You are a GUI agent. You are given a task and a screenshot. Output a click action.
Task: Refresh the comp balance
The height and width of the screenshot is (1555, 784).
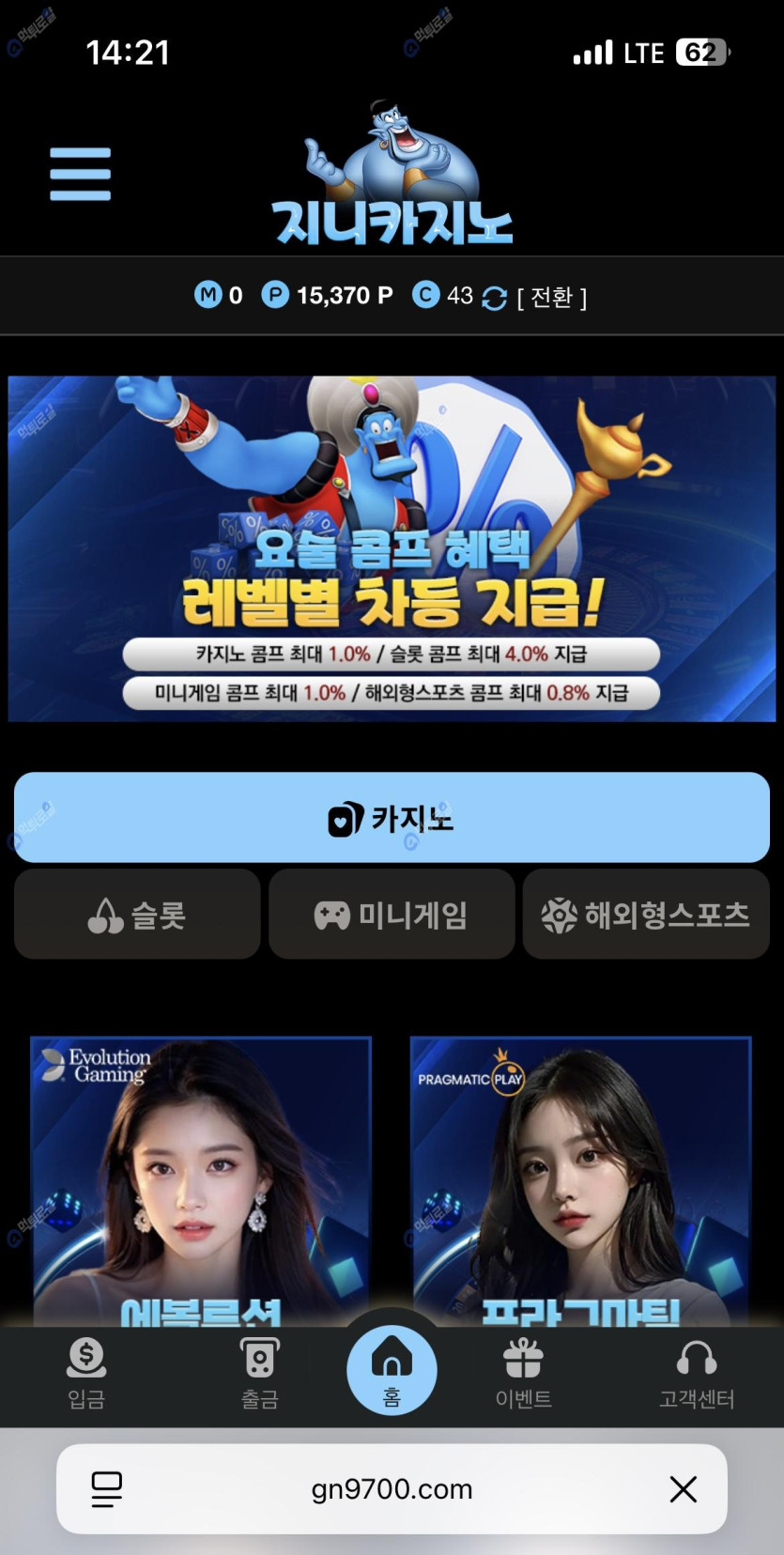coord(494,299)
